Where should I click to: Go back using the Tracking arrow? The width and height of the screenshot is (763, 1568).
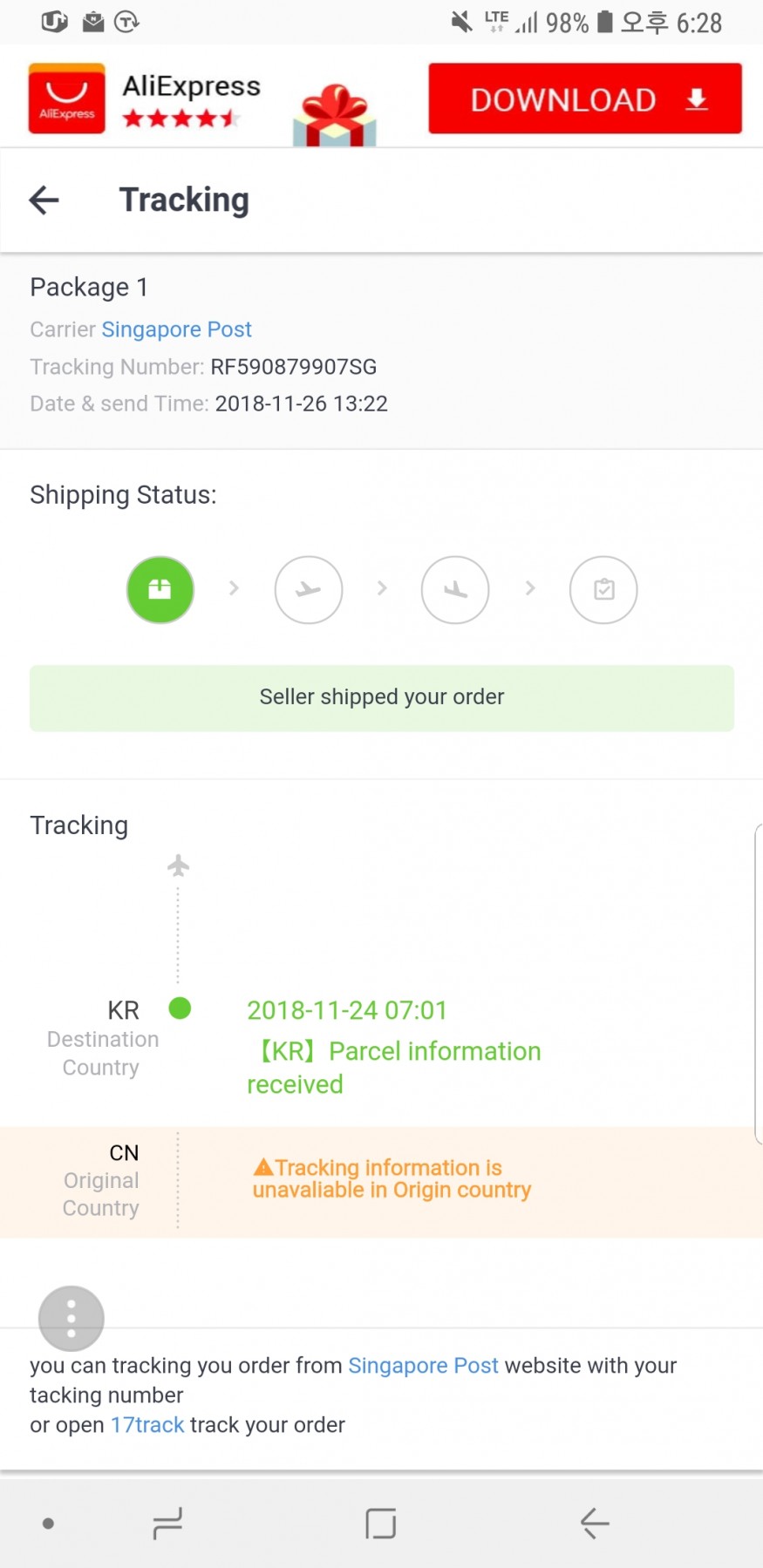click(44, 200)
